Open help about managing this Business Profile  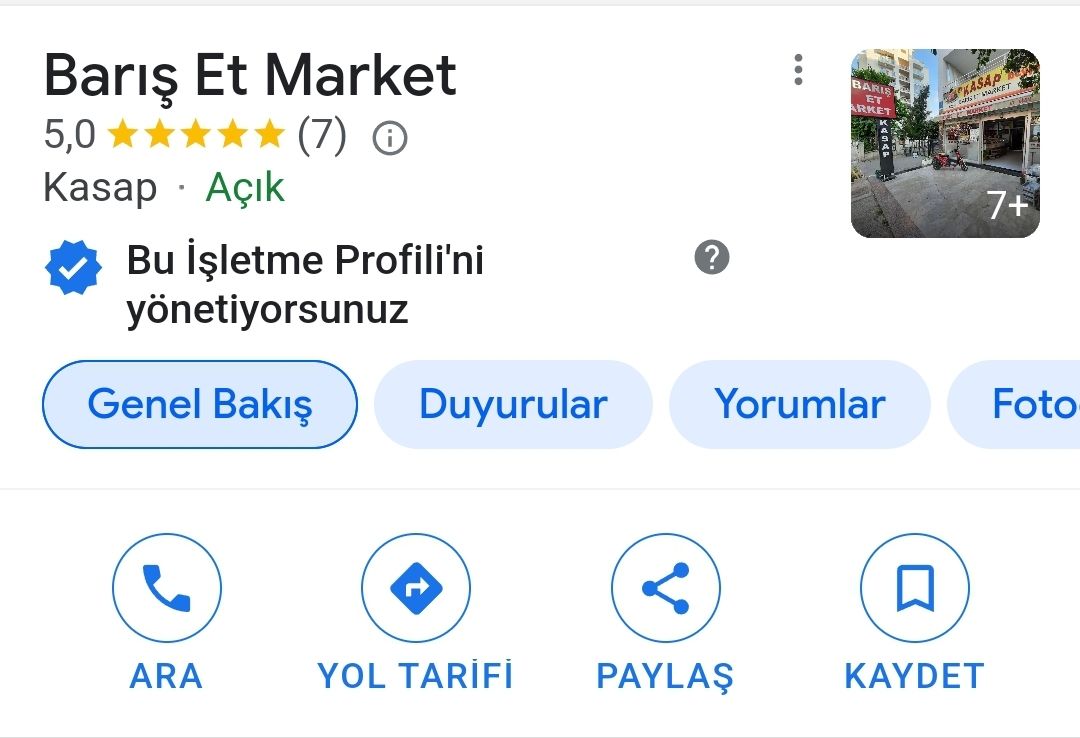[711, 258]
